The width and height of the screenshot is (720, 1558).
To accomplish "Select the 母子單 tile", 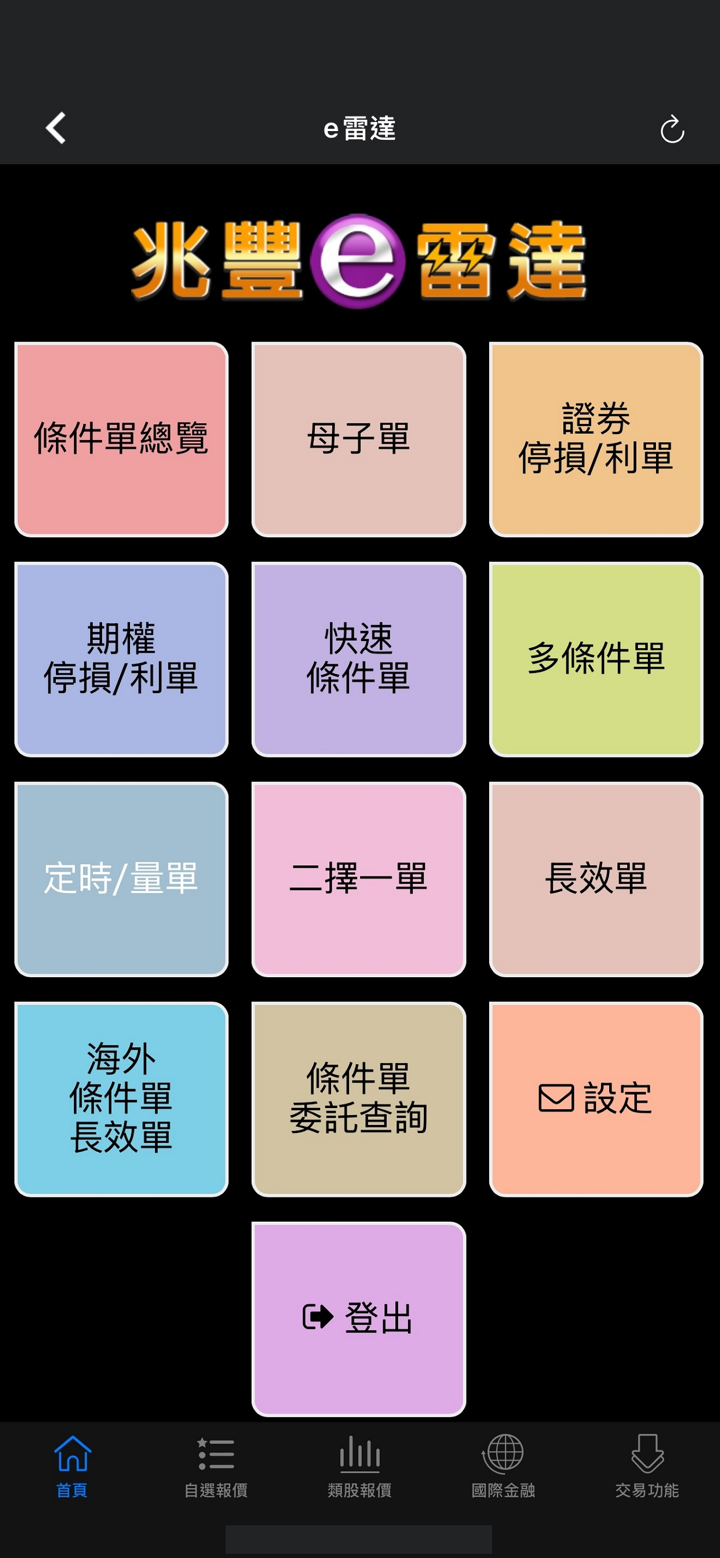I will [359, 439].
